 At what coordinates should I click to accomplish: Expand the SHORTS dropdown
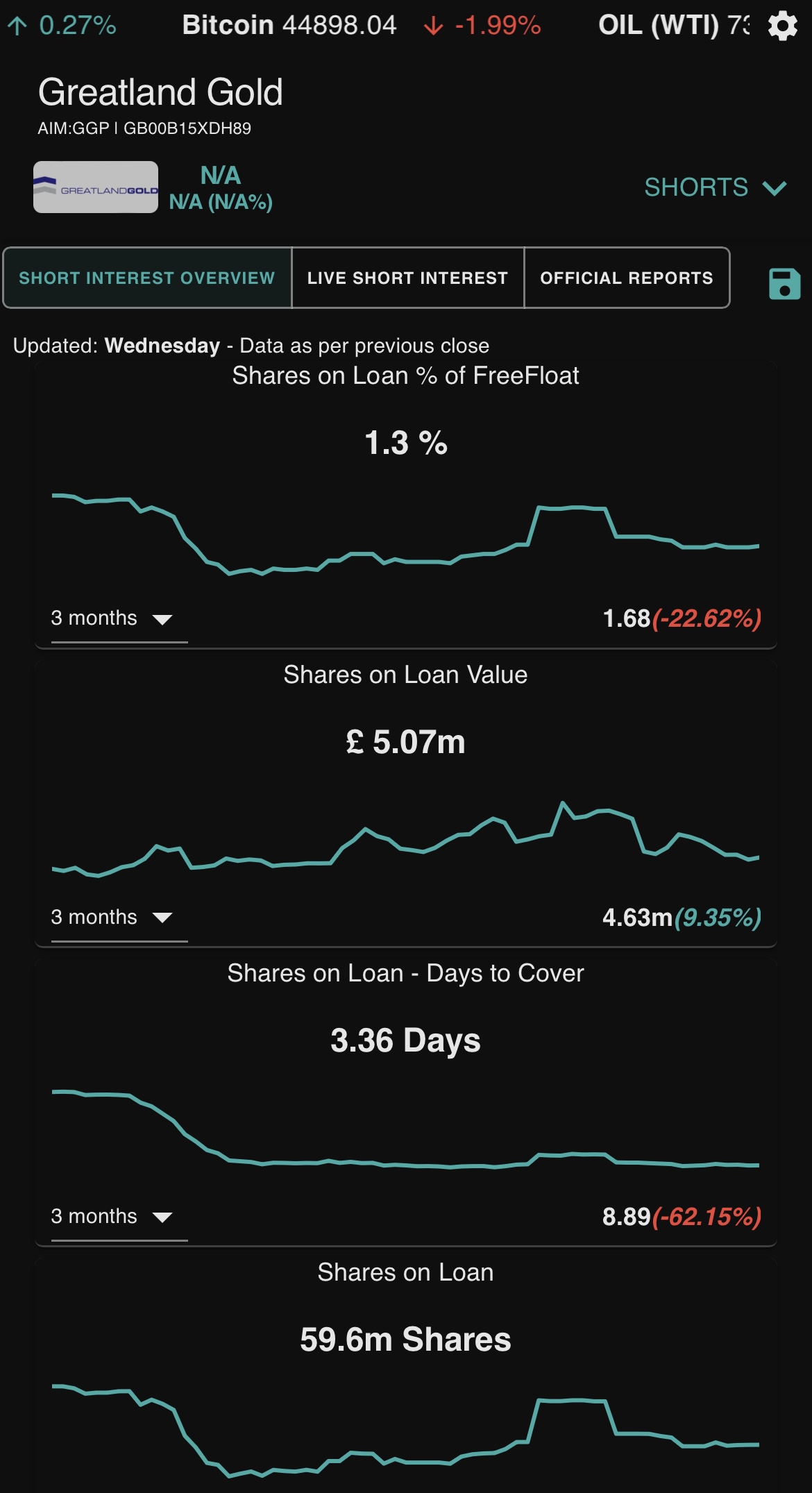(x=716, y=187)
